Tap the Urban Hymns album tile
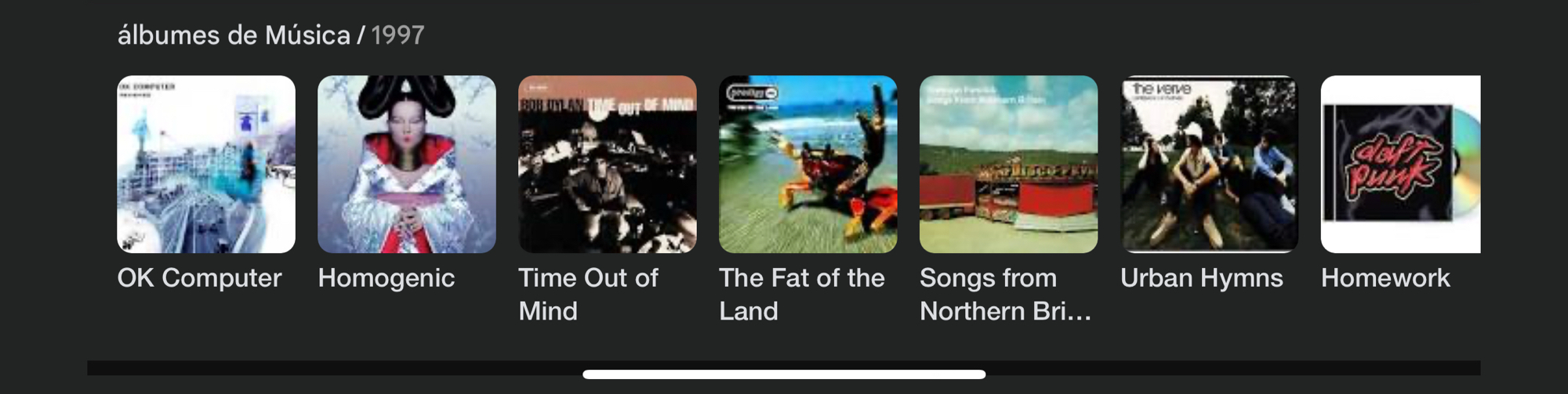Image resolution: width=1568 pixels, height=394 pixels. 1209,164
